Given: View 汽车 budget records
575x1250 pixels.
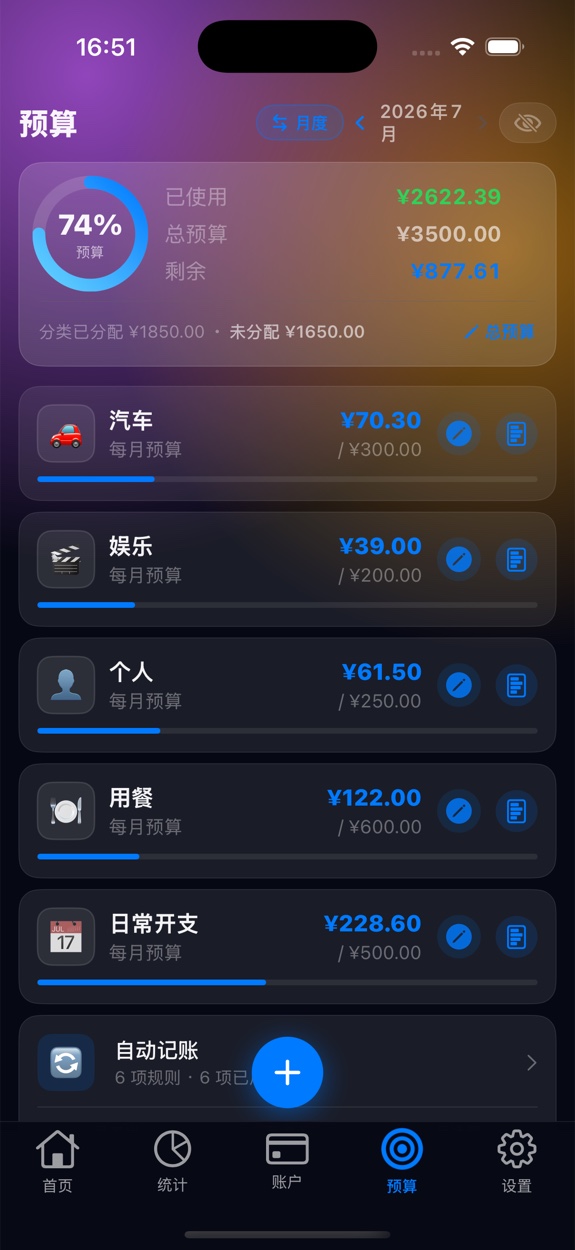Looking at the screenshot, I should (x=516, y=434).
